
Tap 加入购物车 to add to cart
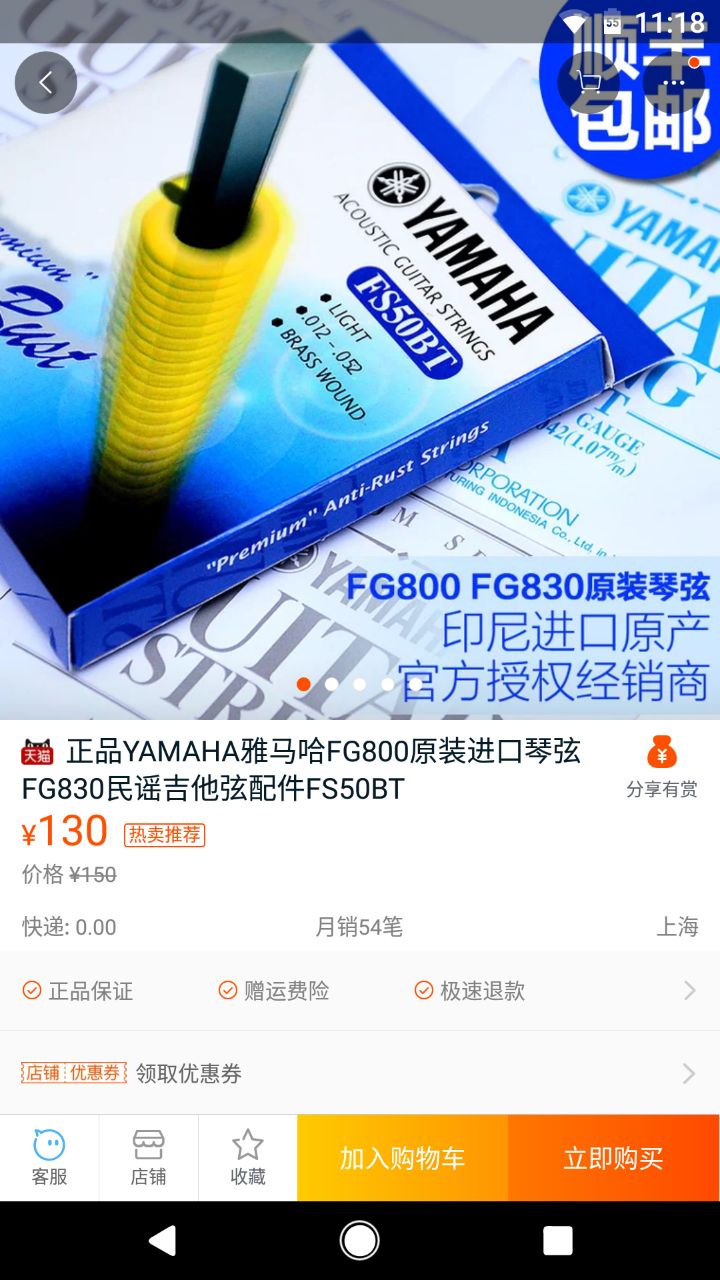click(402, 1158)
